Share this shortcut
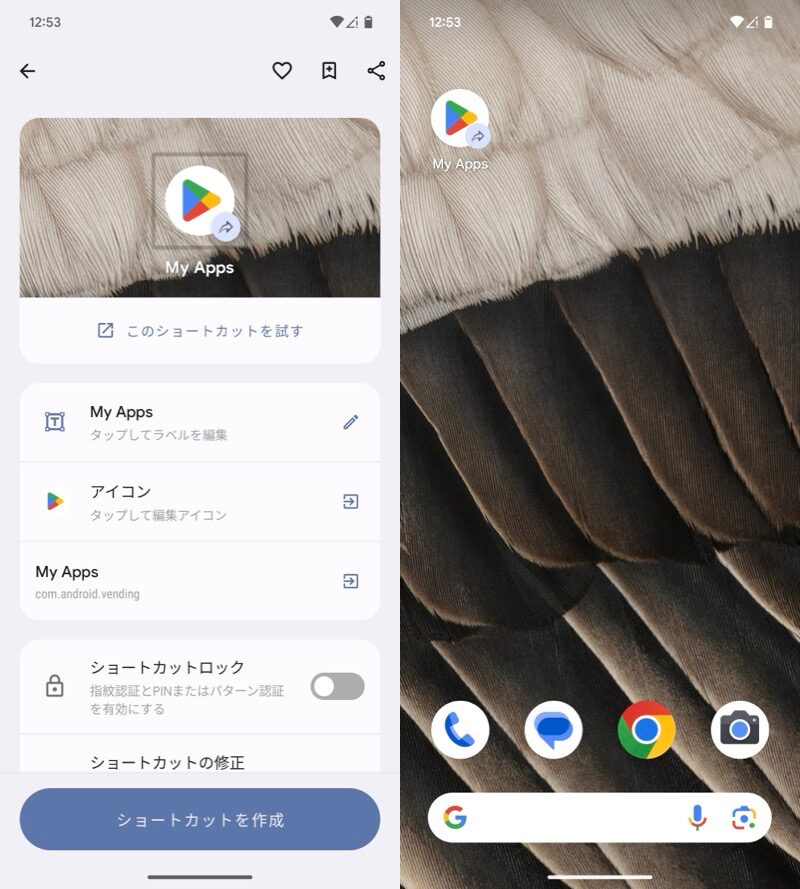800x889 pixels. pyautogui.click(x=376, y=71)
